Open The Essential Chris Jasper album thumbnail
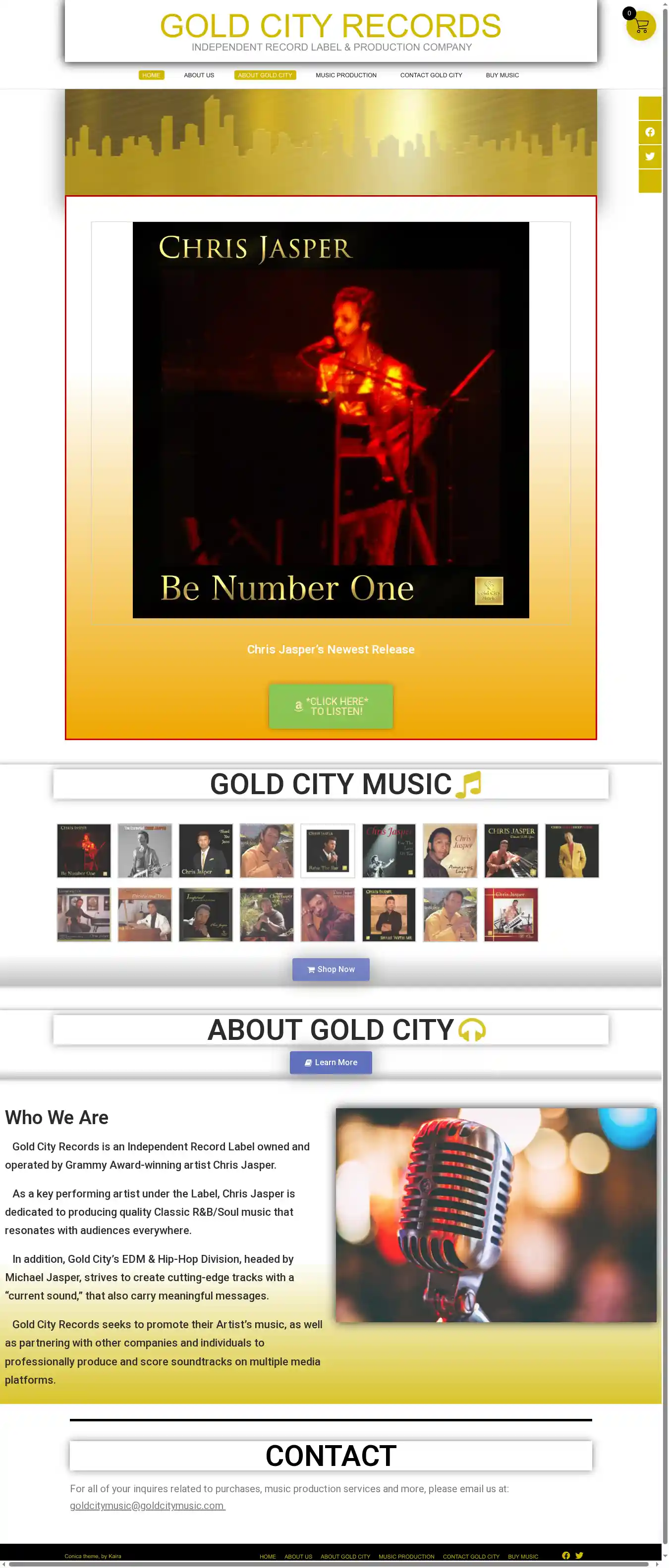 (145, 850)
